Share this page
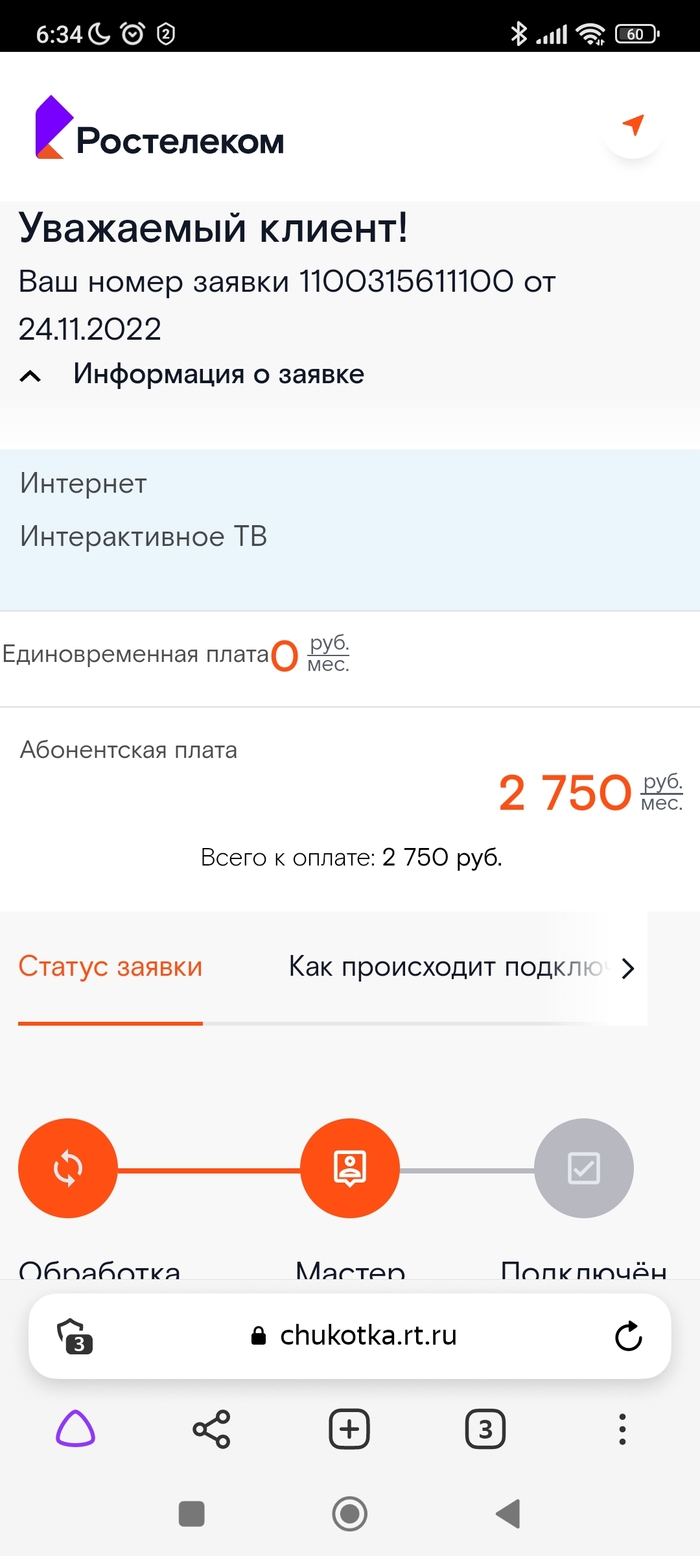The image size is (700, 1556). [x=211, y=1429]
